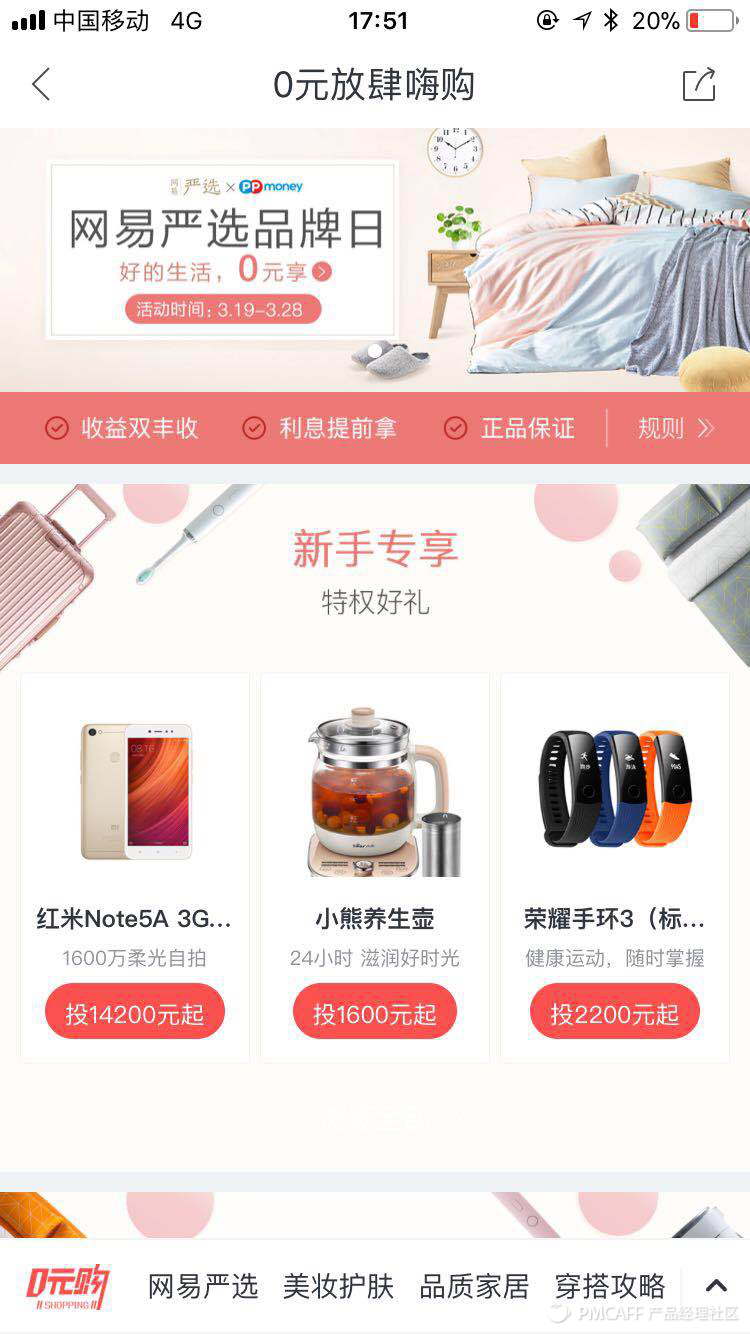Choose 投2200元起 for the band
The image size is (750, 1334).
click(615, 1013)
